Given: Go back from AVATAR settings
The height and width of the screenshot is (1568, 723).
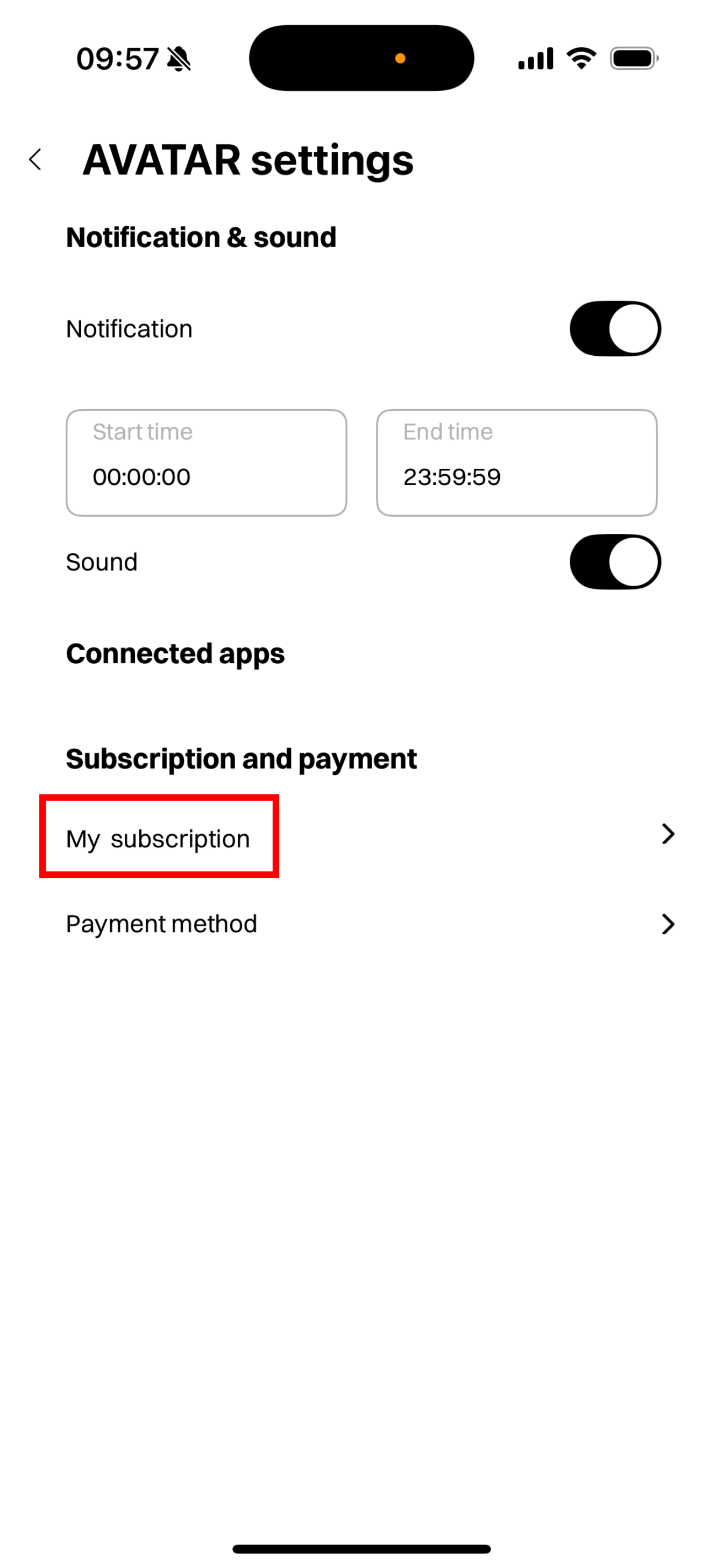Looking at the screenshot, I should [x=36, y=160].
